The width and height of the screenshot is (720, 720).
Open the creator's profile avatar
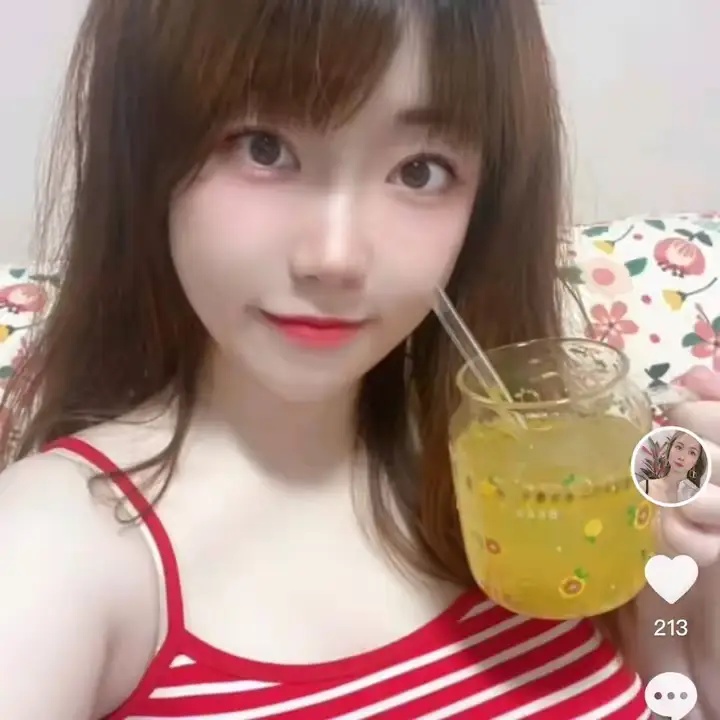click(669, 467)
